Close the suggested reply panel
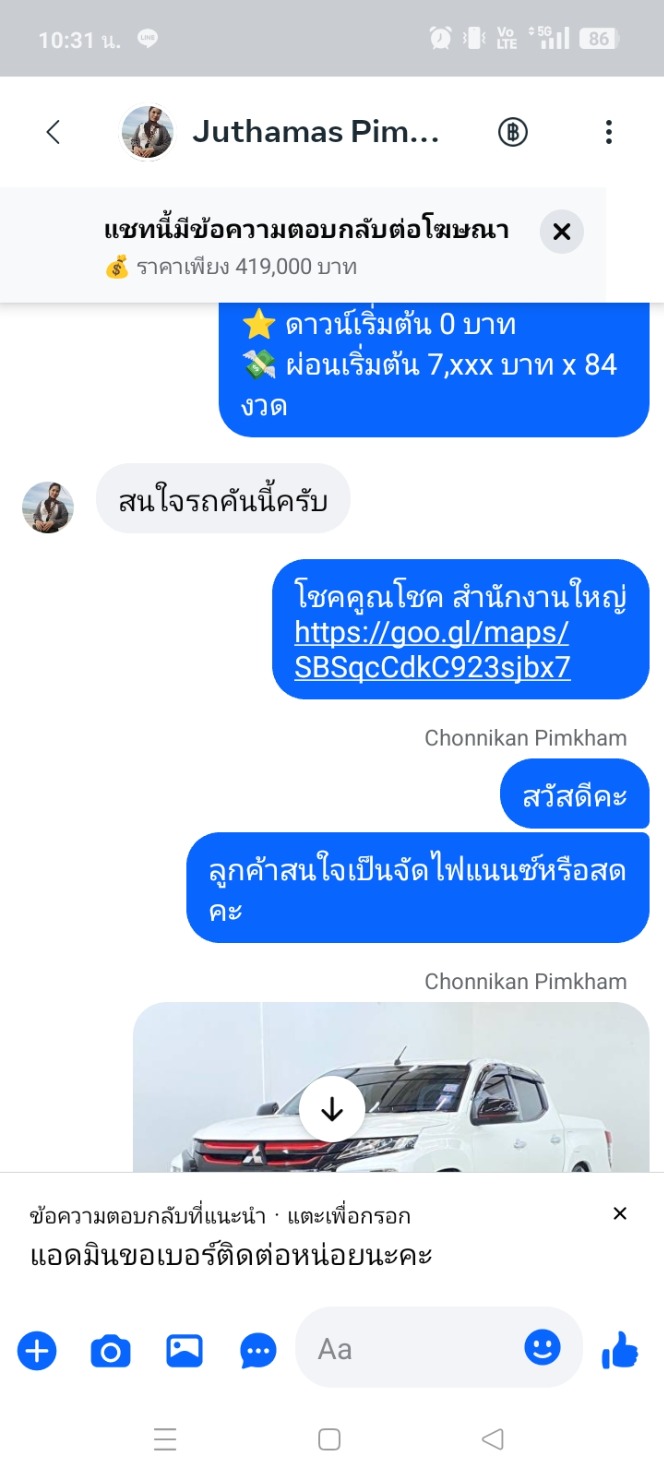Viewport: 664px width, 1480px height. [x=620, y=1214]
